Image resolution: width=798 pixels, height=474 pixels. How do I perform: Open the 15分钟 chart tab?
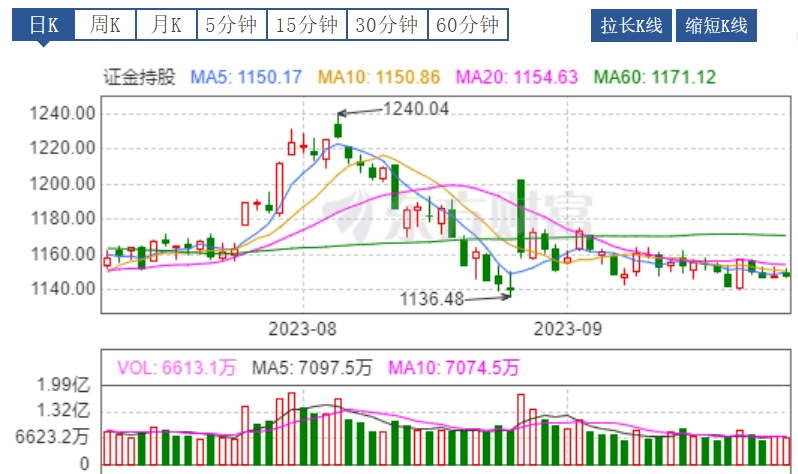point(307,25)
